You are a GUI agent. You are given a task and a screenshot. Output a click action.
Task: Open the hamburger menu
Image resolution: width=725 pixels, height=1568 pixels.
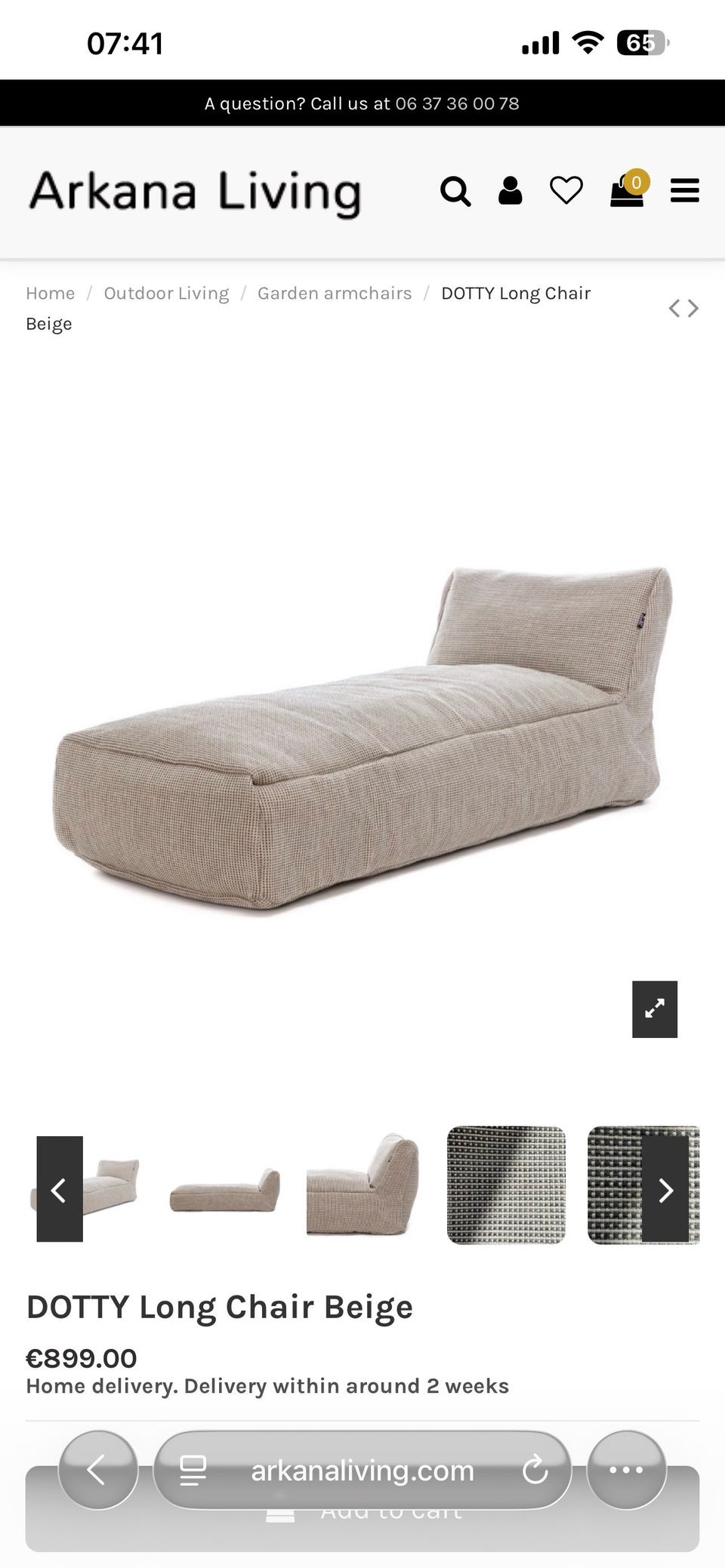pos(685,191)
